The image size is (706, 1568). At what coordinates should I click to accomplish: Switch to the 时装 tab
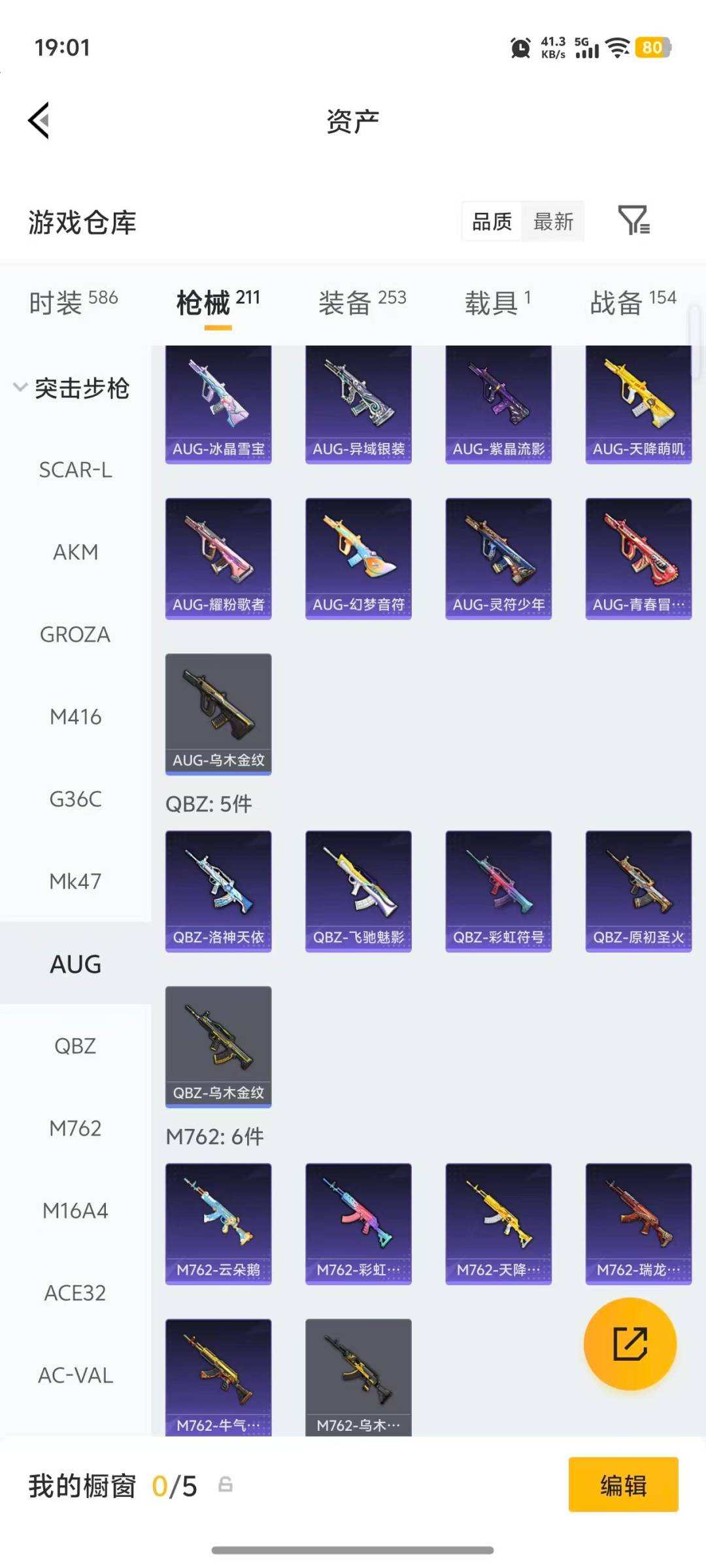point(73,302)
